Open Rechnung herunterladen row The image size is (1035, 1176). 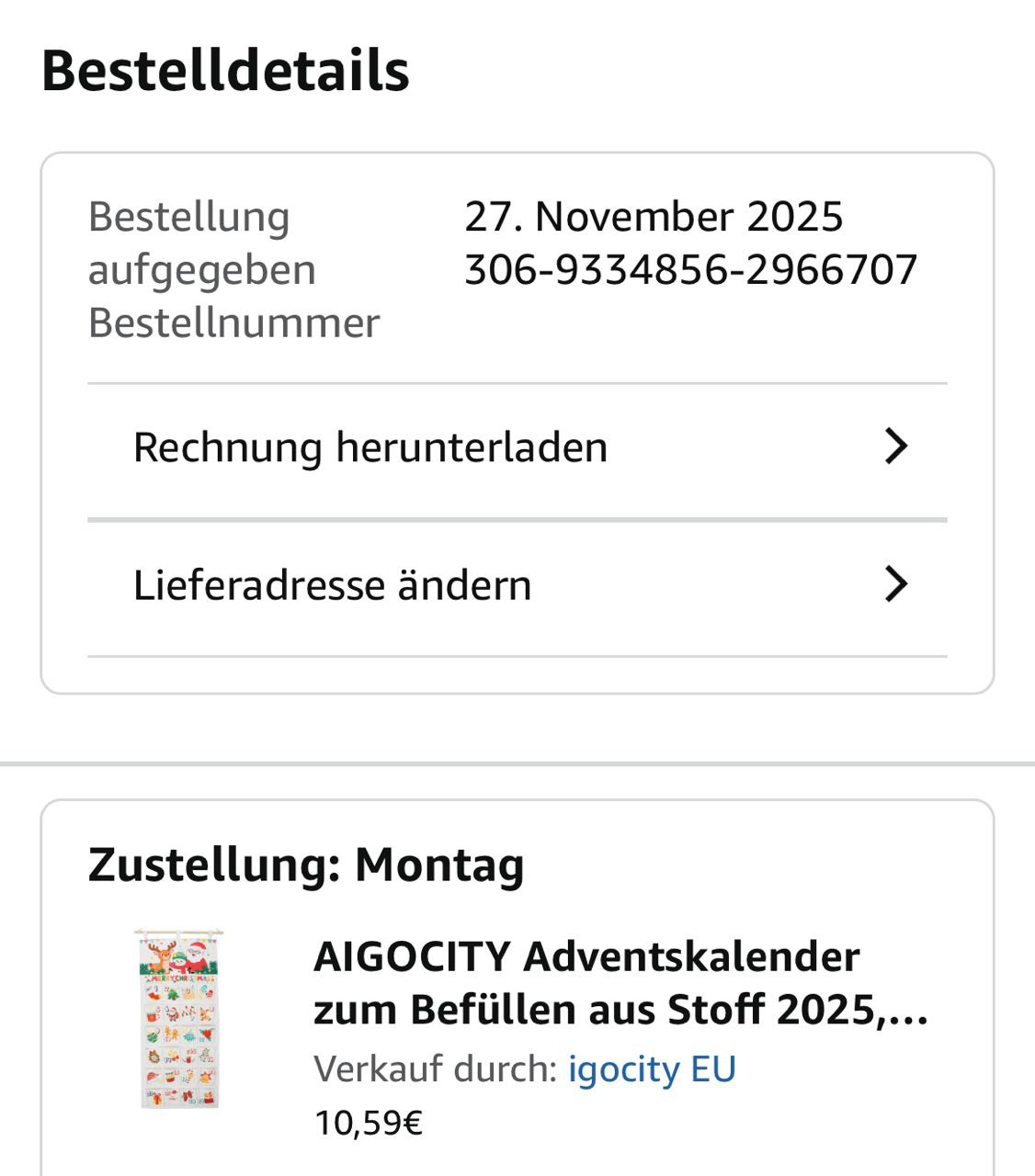point(517,448)
